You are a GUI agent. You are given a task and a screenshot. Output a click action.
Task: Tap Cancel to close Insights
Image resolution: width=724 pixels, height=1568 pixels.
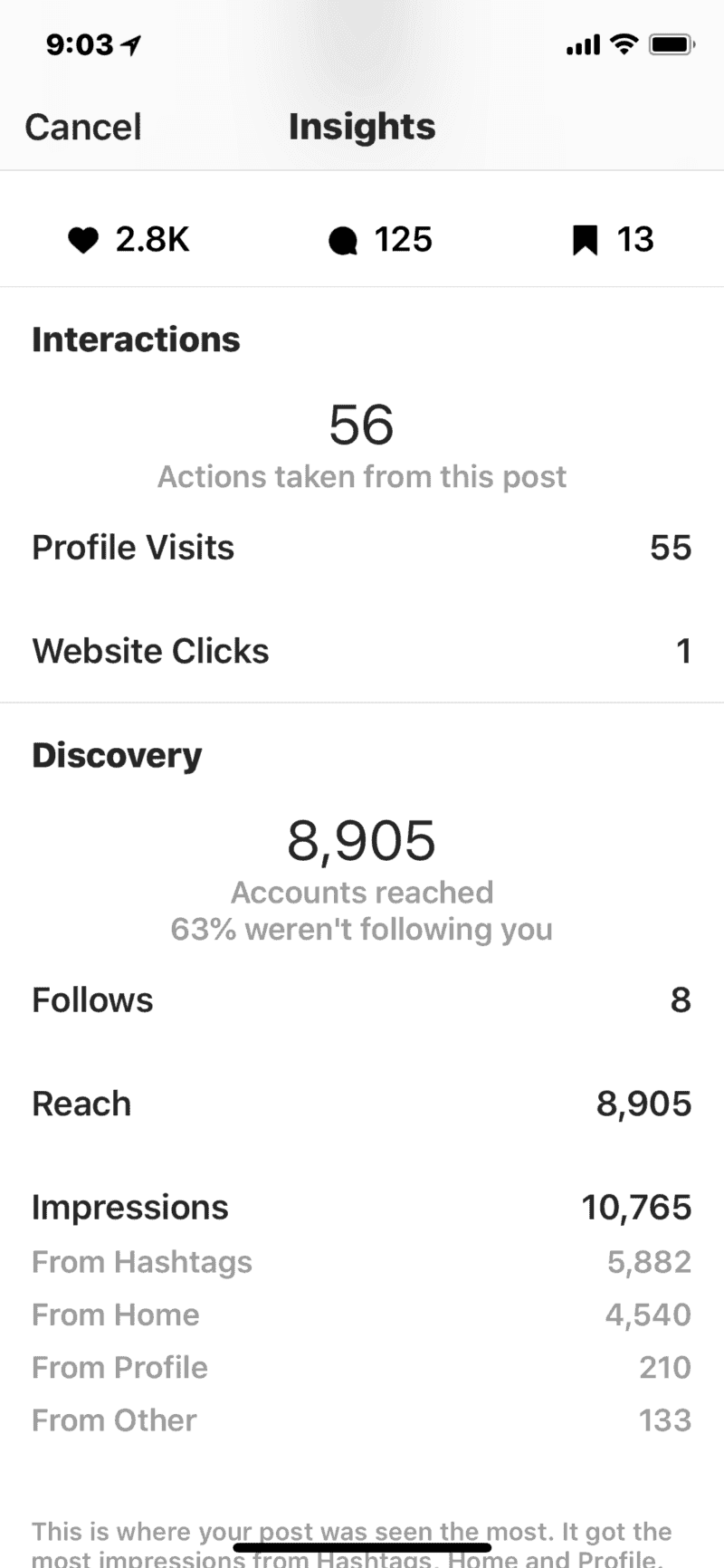83,128
